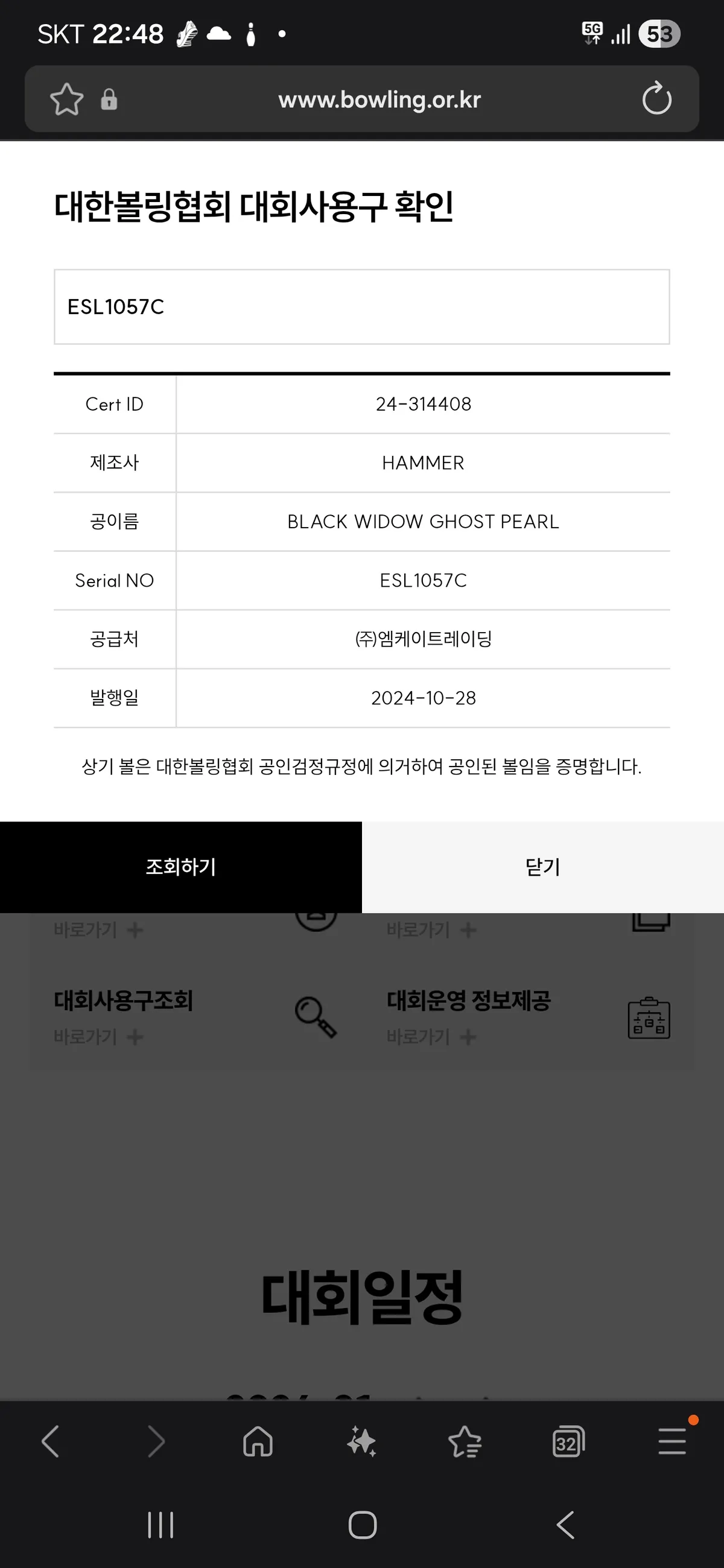
Task: Open the www.bowling.or.kr address bar
Action: coord(379,100)
